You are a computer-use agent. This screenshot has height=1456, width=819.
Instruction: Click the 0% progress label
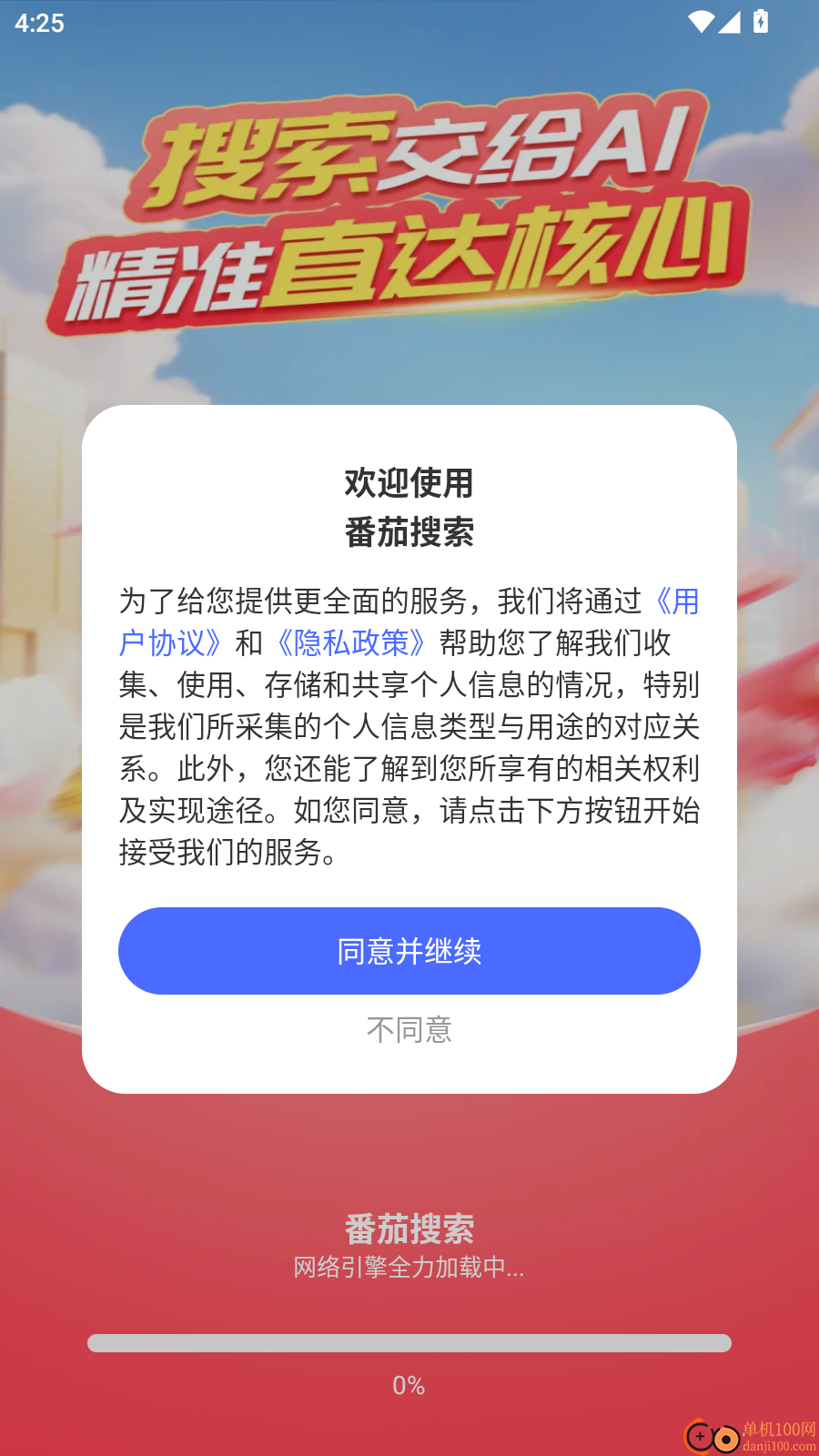click(x=409, y=1385)
